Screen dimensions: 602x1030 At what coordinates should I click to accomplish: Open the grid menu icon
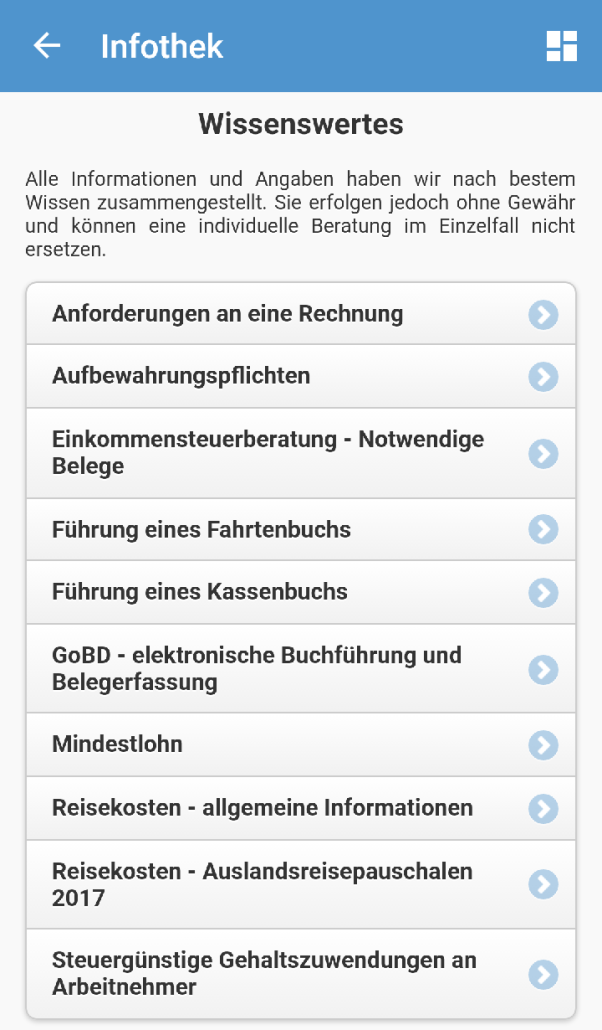click(562, 46)
